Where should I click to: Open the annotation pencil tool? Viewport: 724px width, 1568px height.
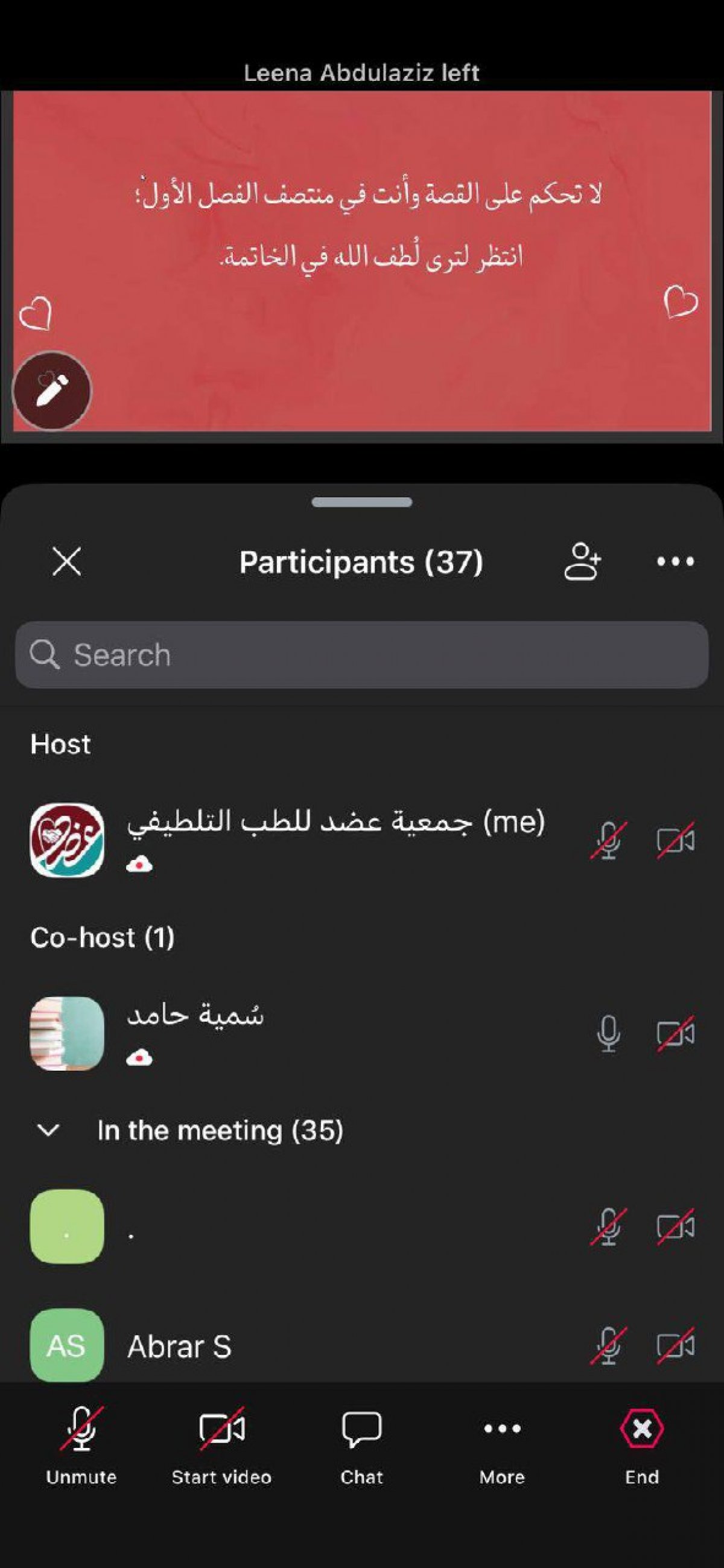[x=52, y=390]
